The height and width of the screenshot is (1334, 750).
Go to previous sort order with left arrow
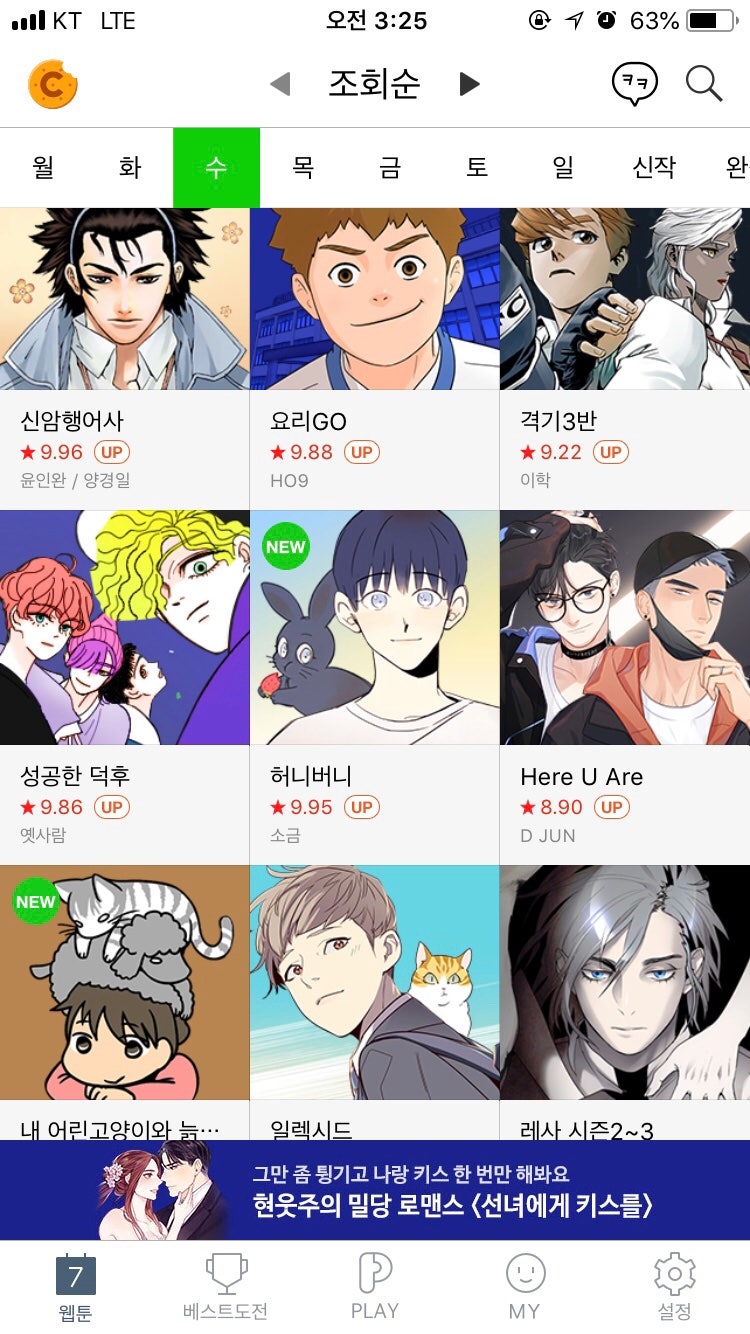[x=281, y=85]
